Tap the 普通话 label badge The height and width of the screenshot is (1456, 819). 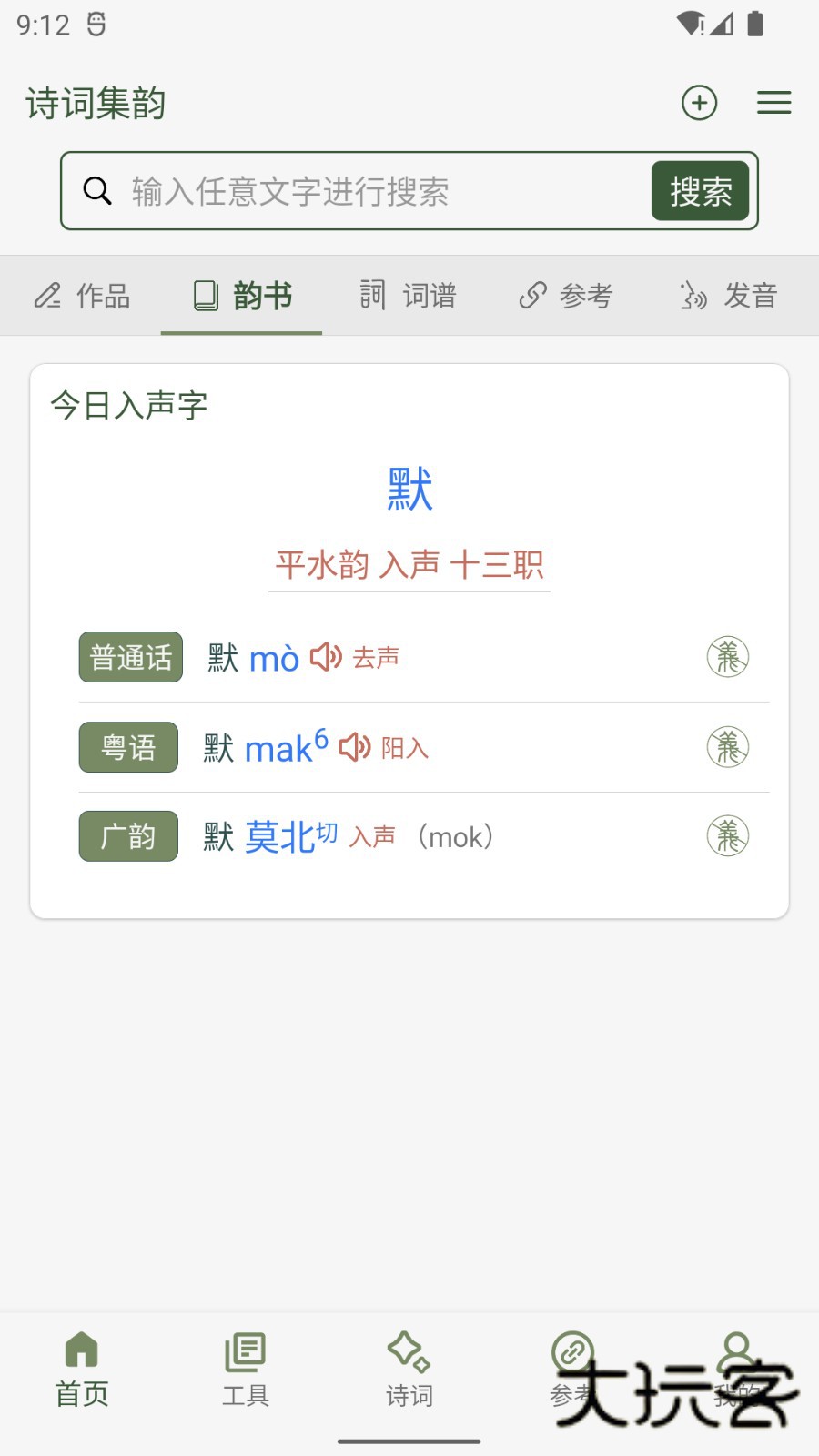[130, 657]
